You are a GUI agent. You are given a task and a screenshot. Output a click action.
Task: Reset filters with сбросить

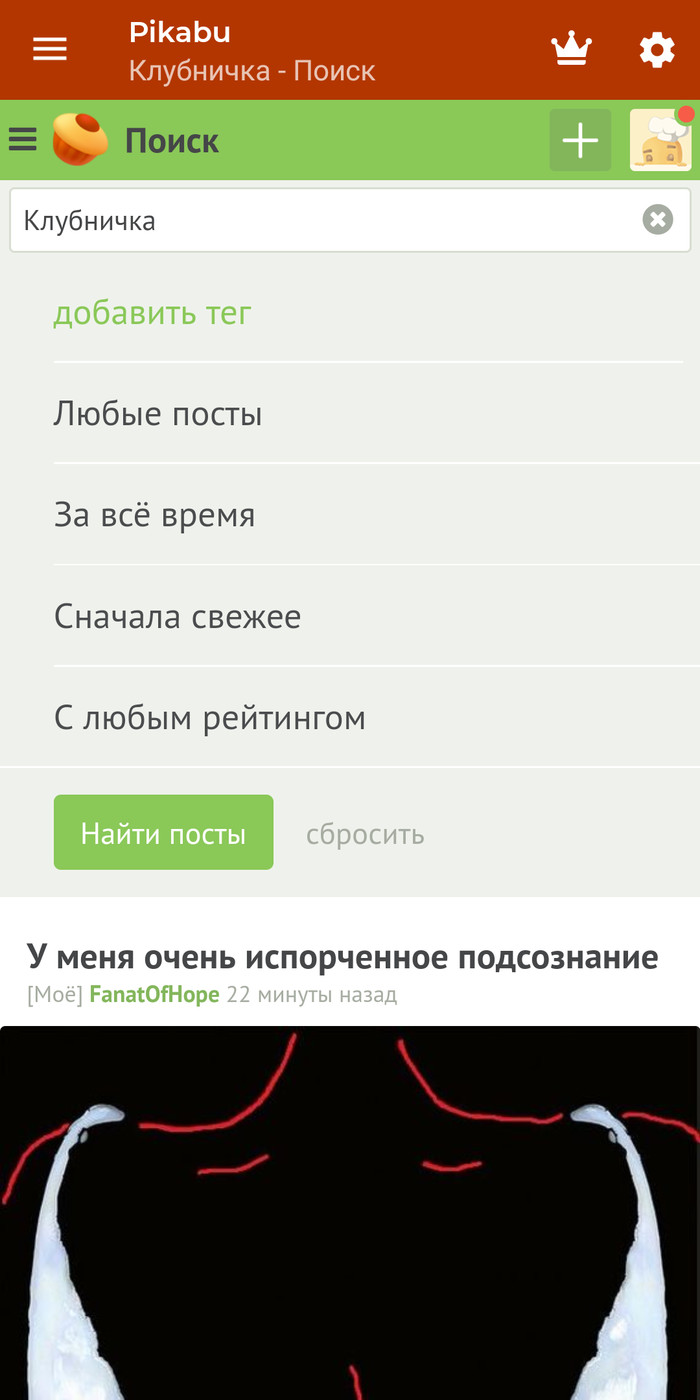point(365,834)
